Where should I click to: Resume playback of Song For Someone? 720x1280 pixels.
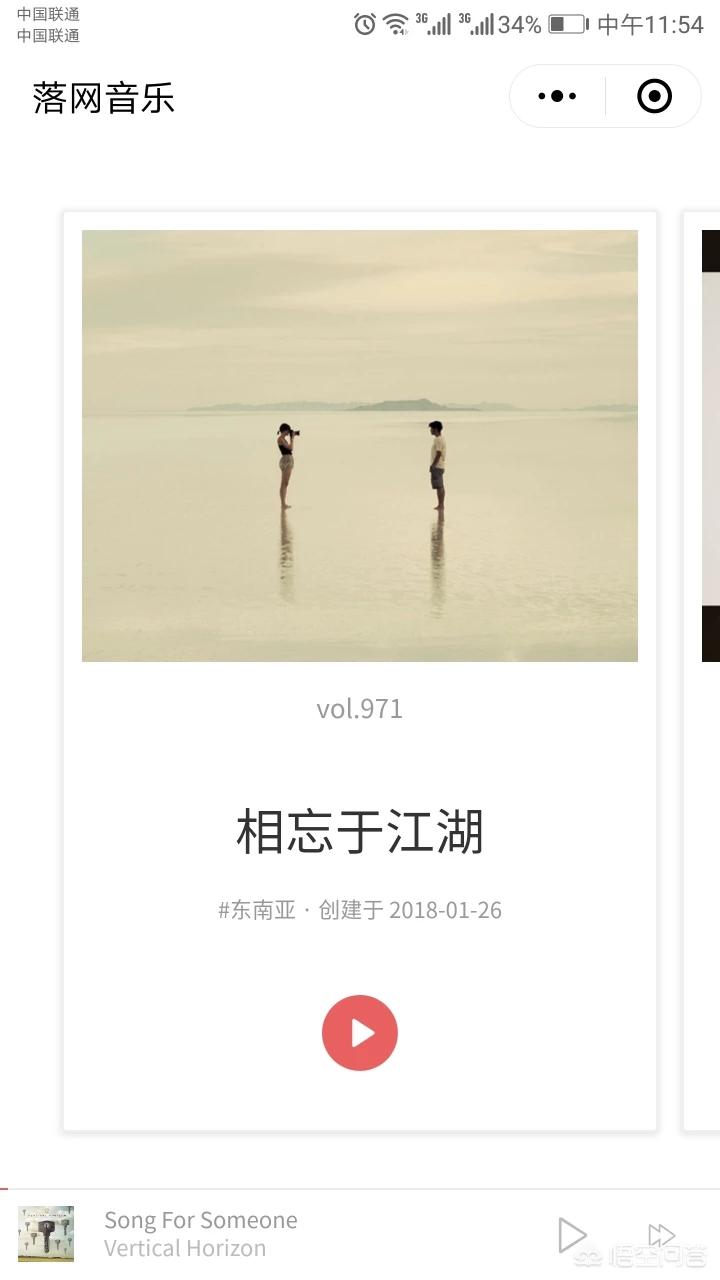572,1235
